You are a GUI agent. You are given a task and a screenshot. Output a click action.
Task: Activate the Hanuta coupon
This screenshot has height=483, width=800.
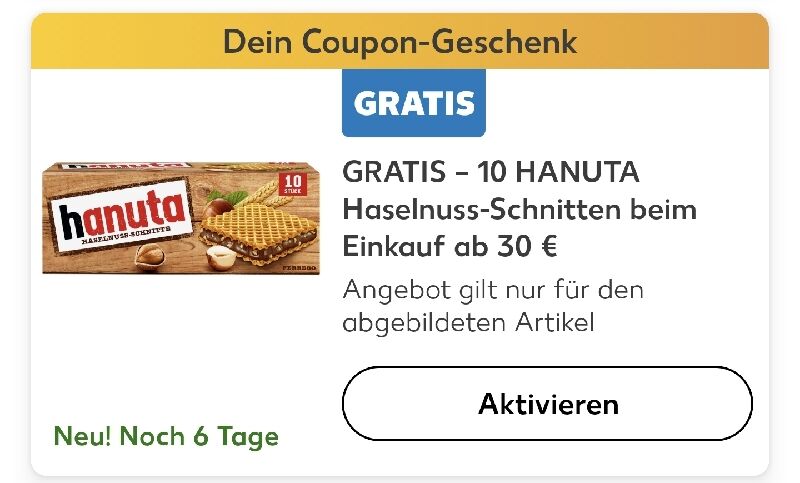547,404
